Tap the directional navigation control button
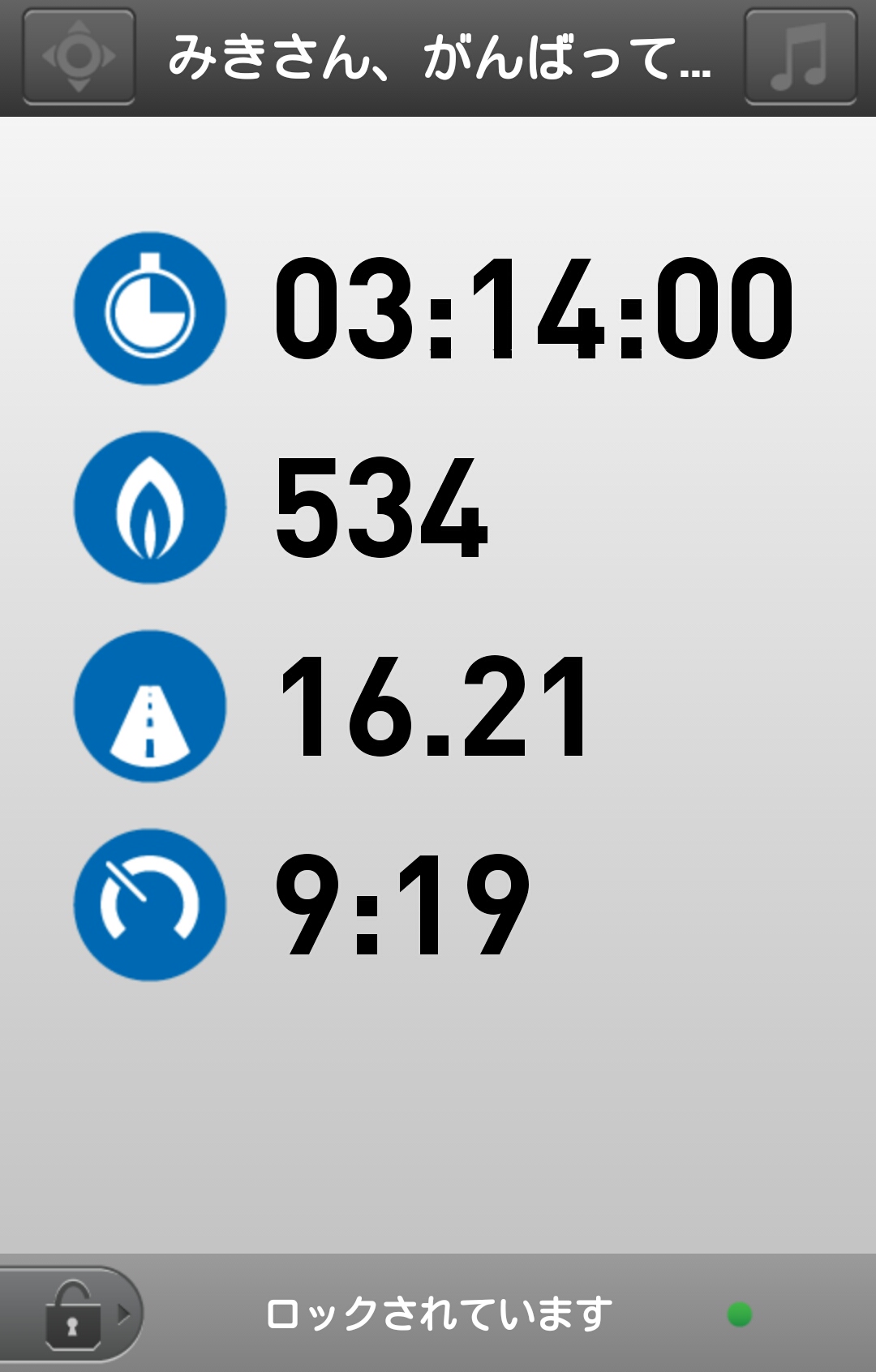 (x=79, y=57)
